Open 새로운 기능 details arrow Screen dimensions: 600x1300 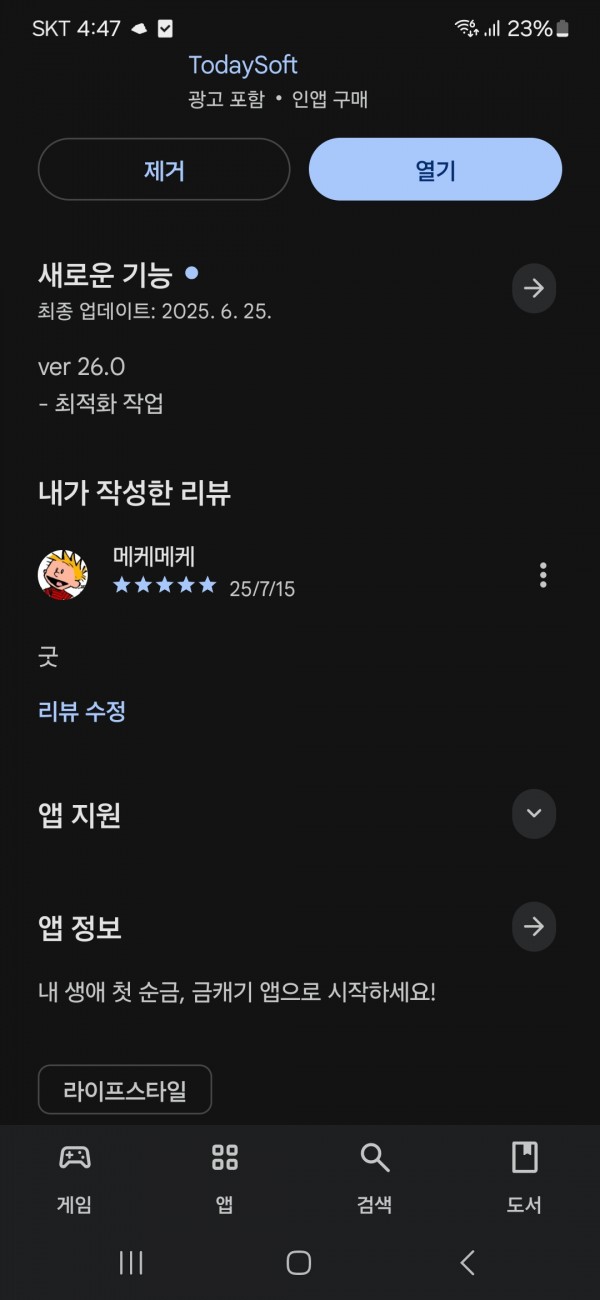tap(534, 288)
